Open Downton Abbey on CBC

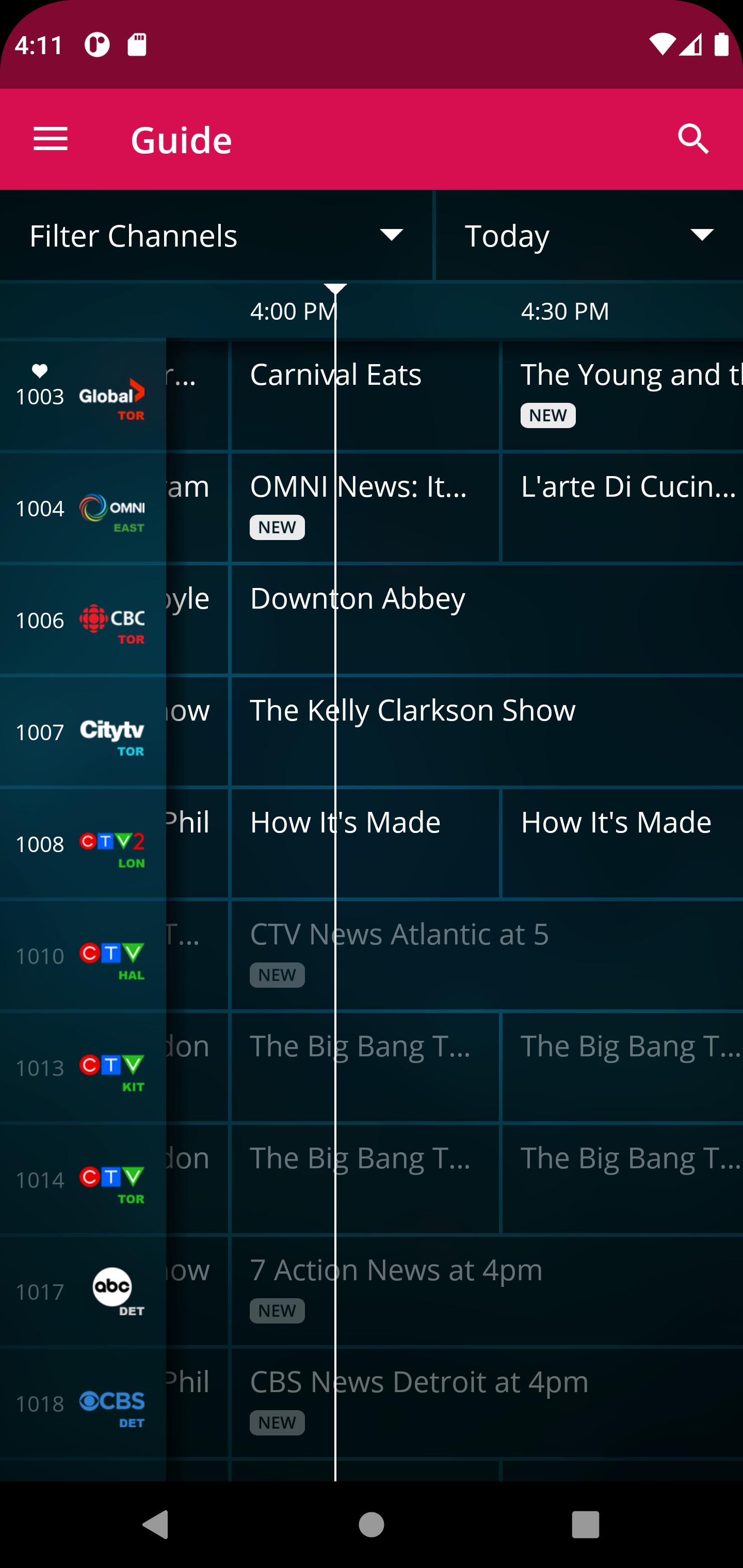click(x=487, y=619)
